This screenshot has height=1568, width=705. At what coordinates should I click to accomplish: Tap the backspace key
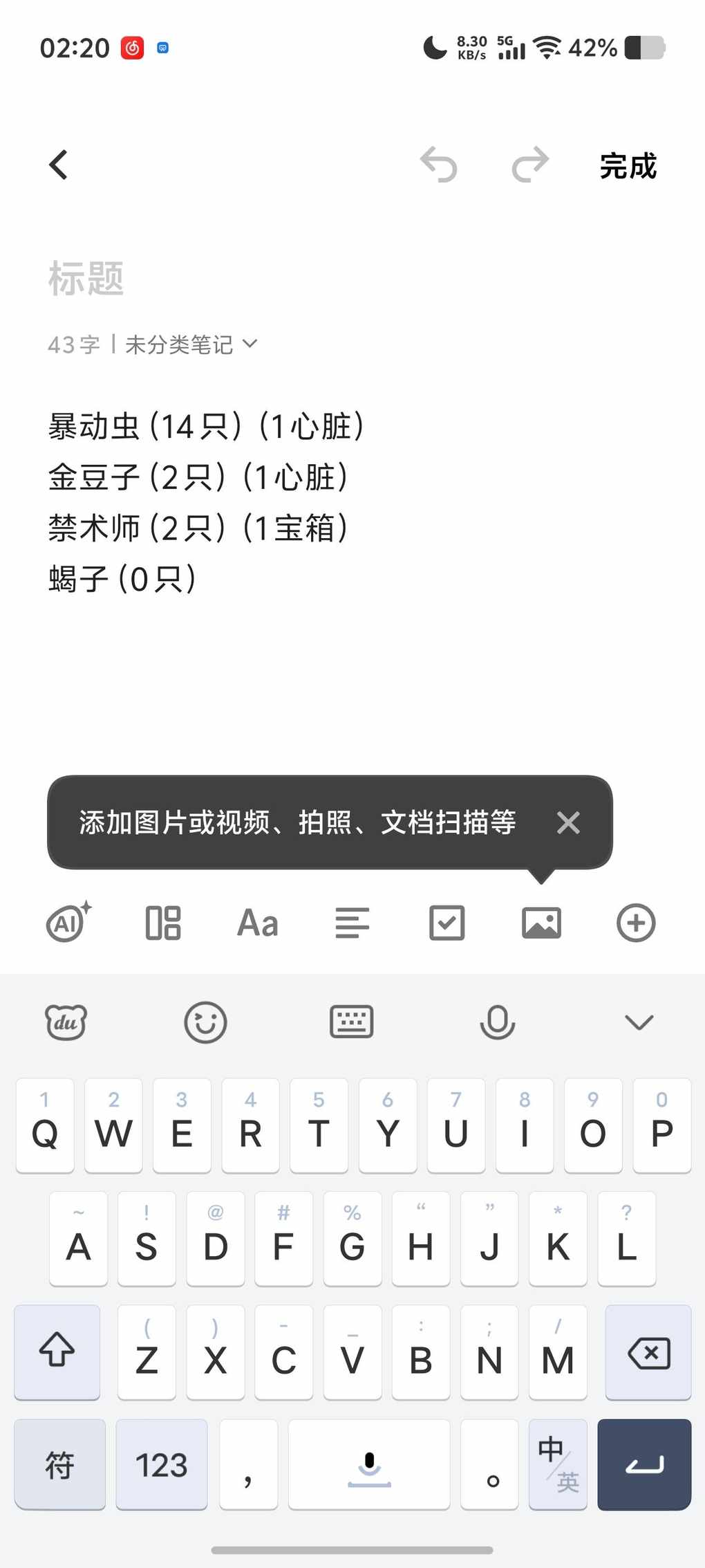(x=648, y=1353)
